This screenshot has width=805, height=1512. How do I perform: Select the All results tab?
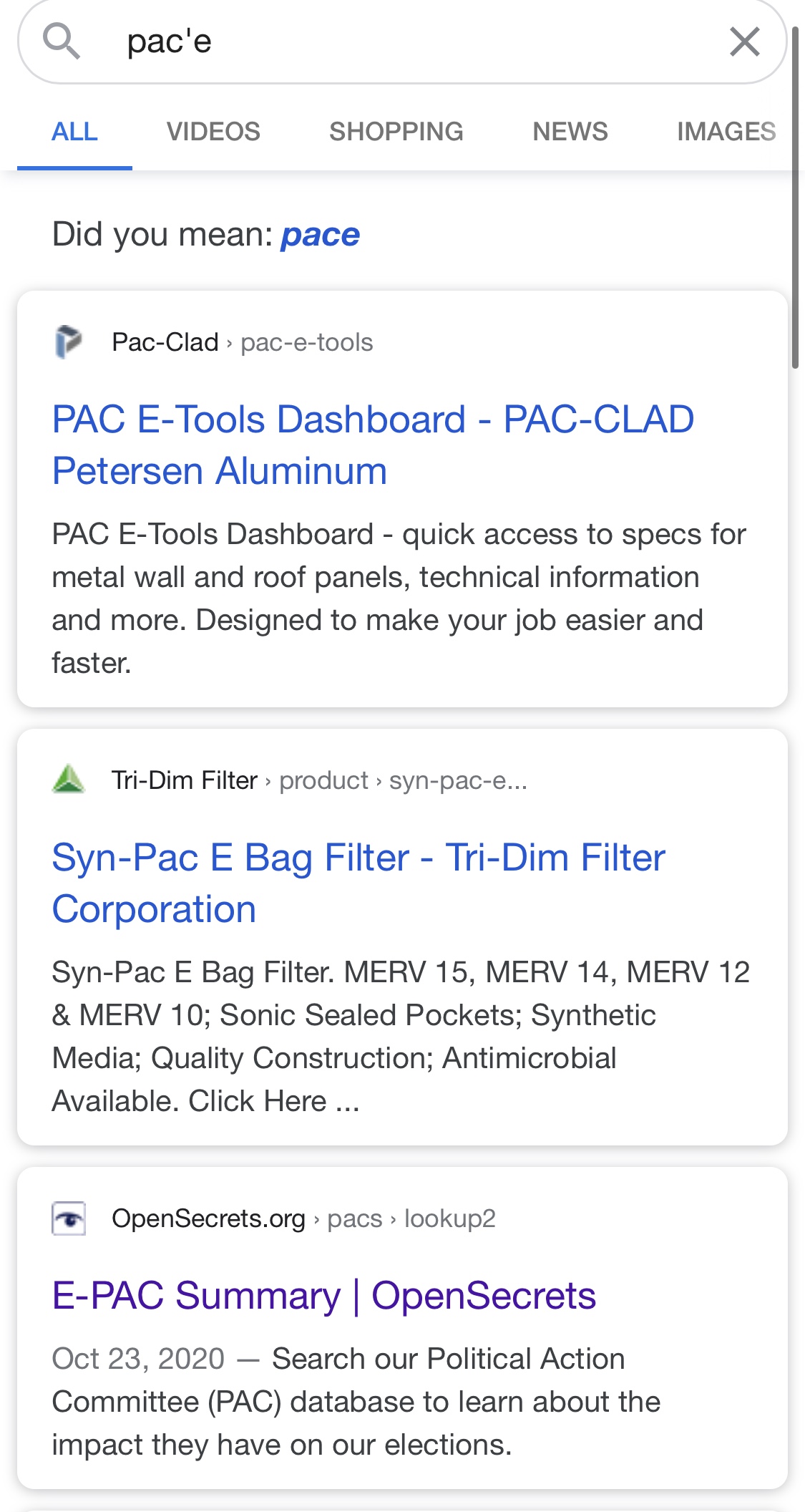[74, 132]
